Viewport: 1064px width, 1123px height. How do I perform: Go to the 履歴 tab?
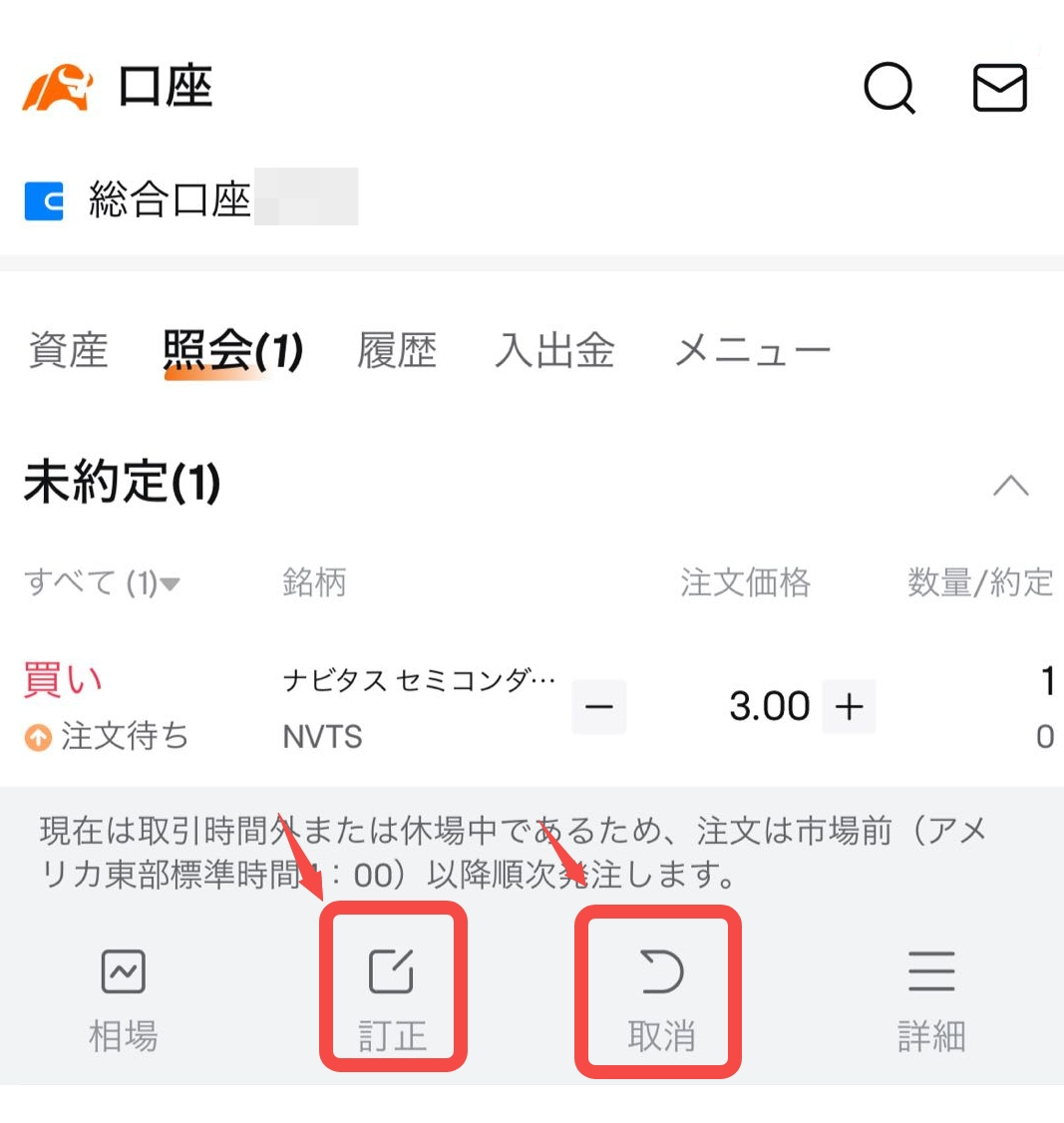397,351
